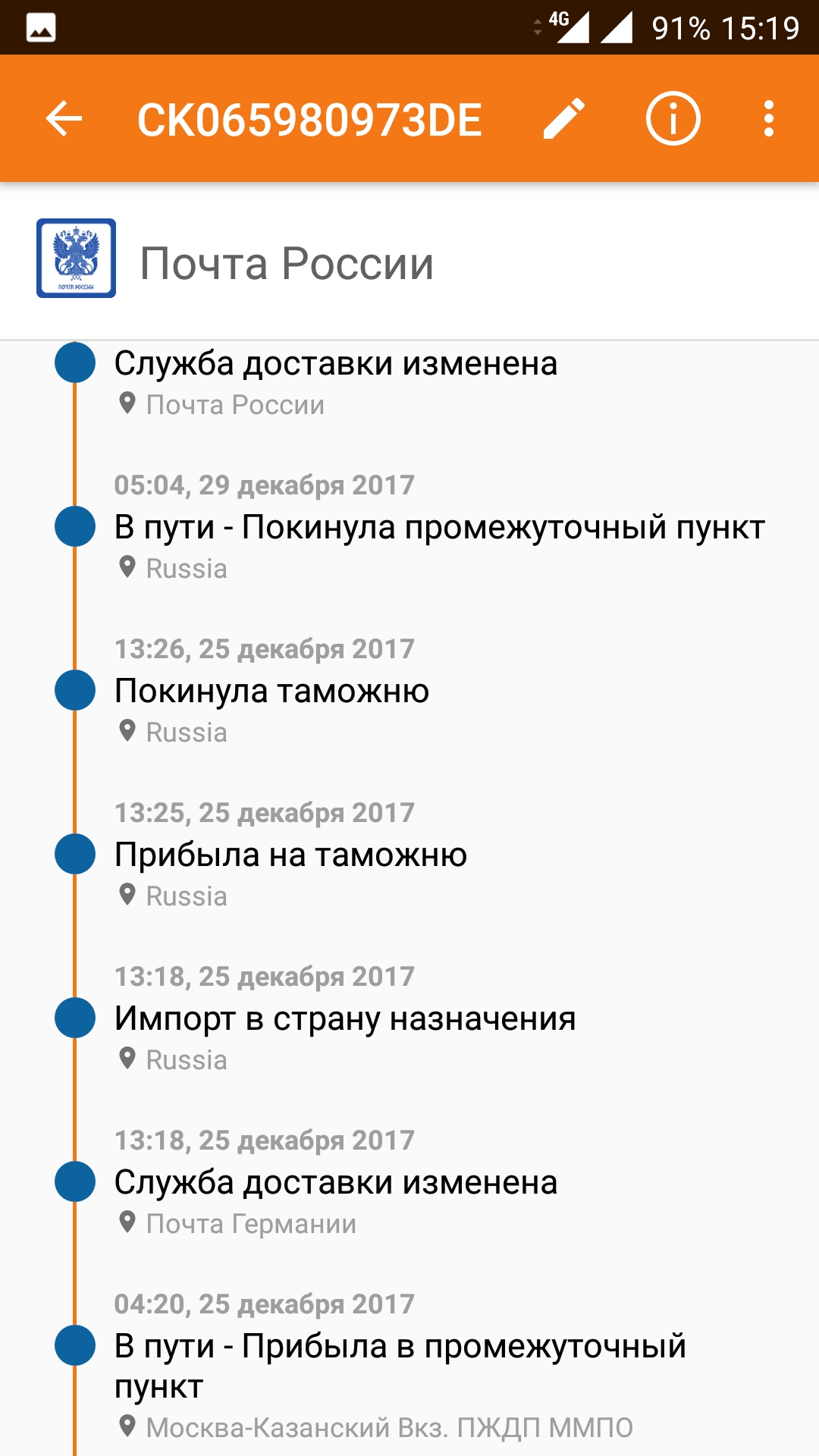This screenshot has width=819, height=1456.
Task: Edit the tracking number with the pencil icon
Action: point(564,119)
